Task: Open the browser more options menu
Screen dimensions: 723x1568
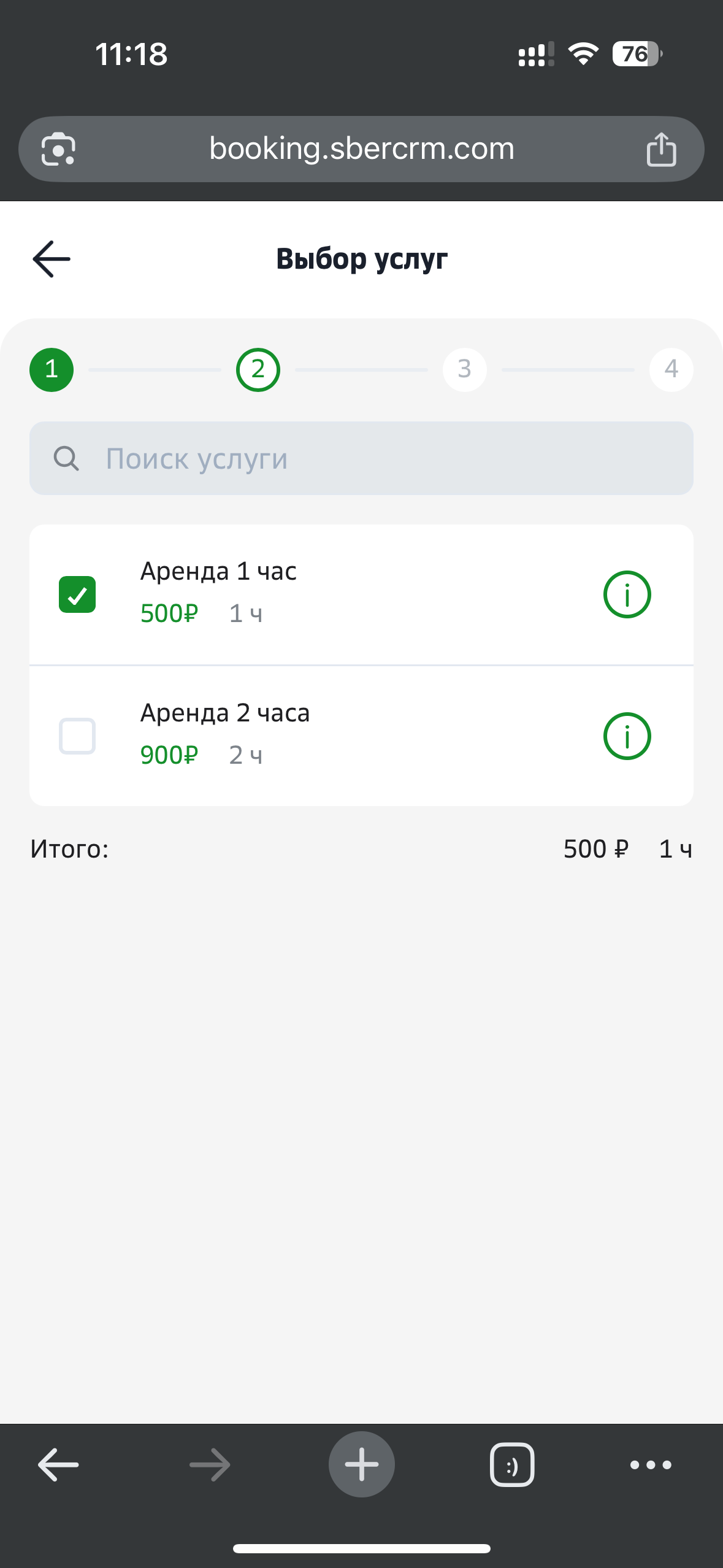Action: [651, 1464]
